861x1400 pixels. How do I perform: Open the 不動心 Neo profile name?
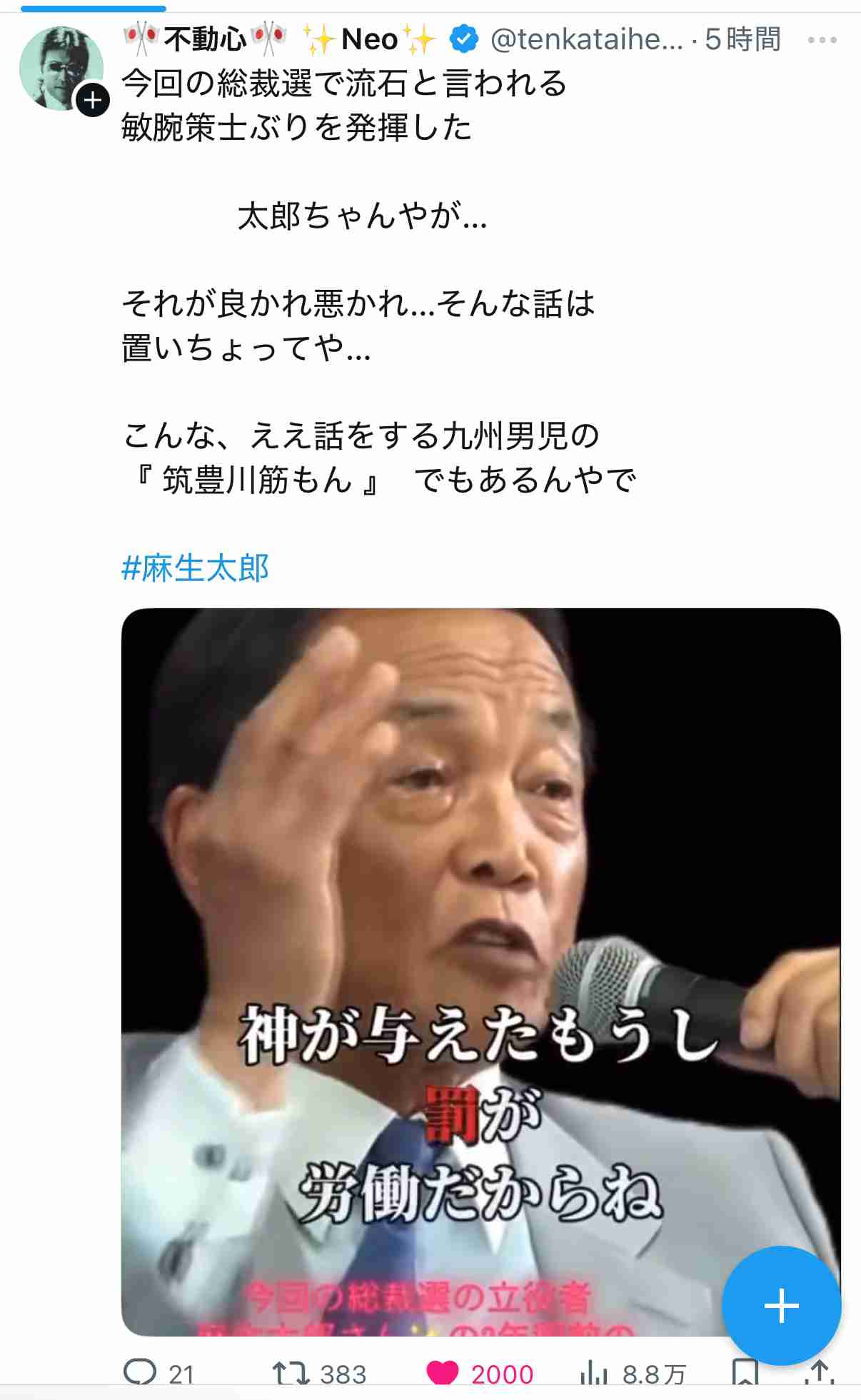(x=278, y=39)
